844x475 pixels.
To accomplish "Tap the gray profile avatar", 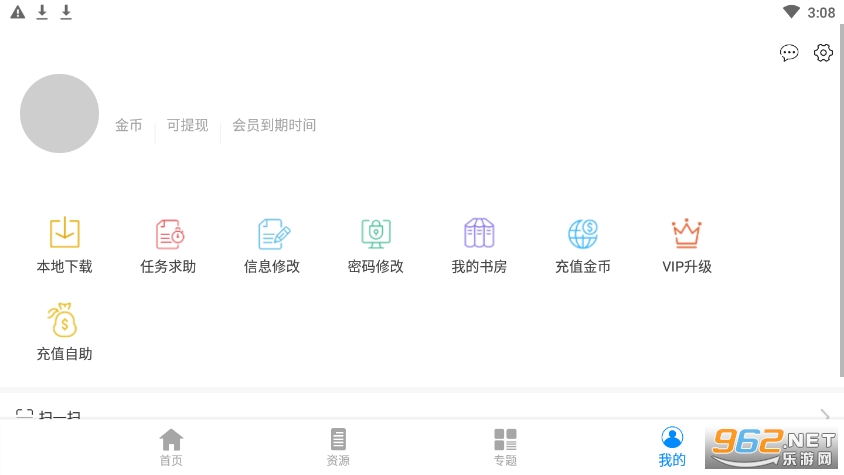I will [x=59, y=113].
